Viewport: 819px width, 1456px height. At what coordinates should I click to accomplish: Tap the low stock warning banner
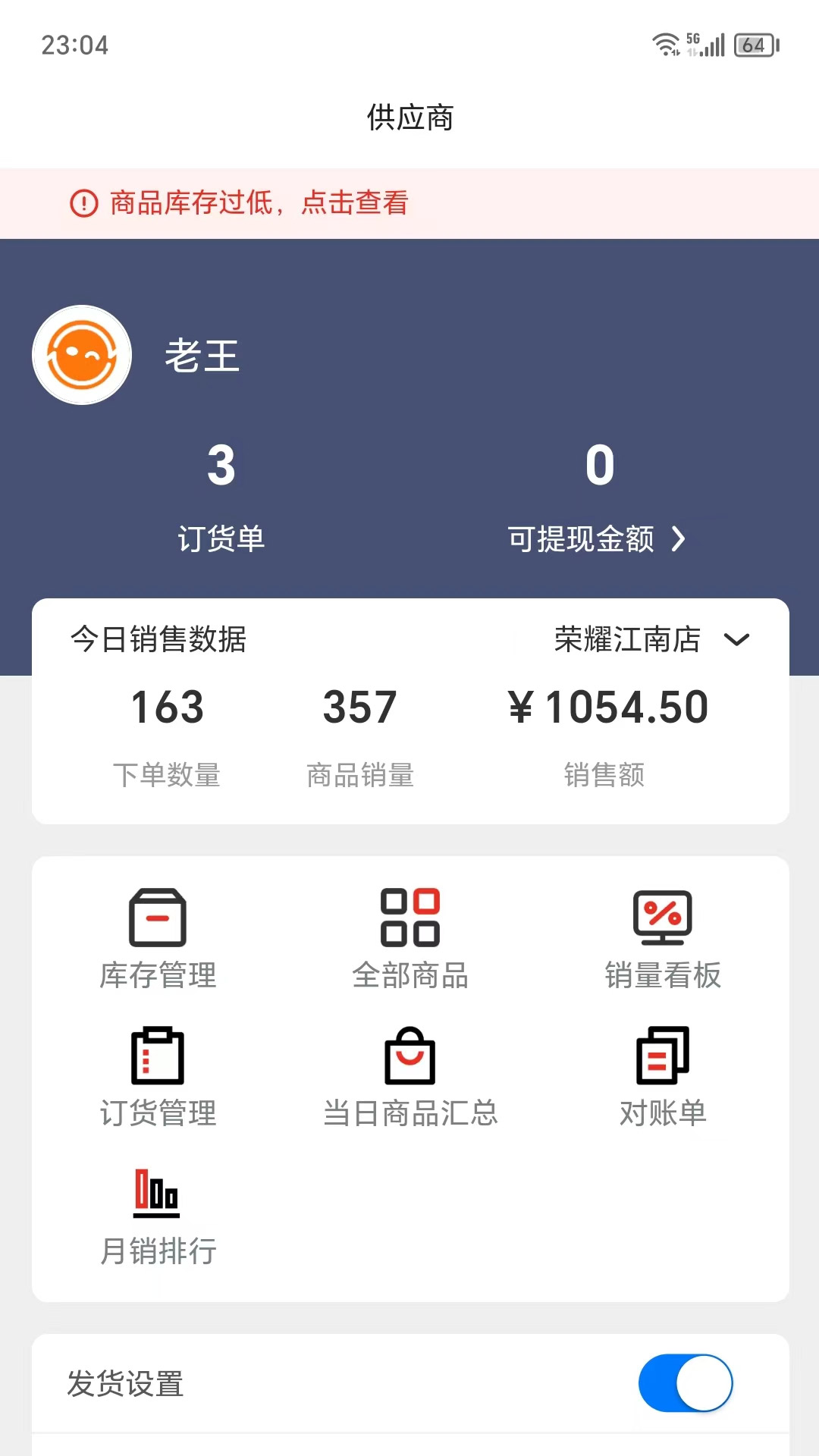(x=258, y=203)
